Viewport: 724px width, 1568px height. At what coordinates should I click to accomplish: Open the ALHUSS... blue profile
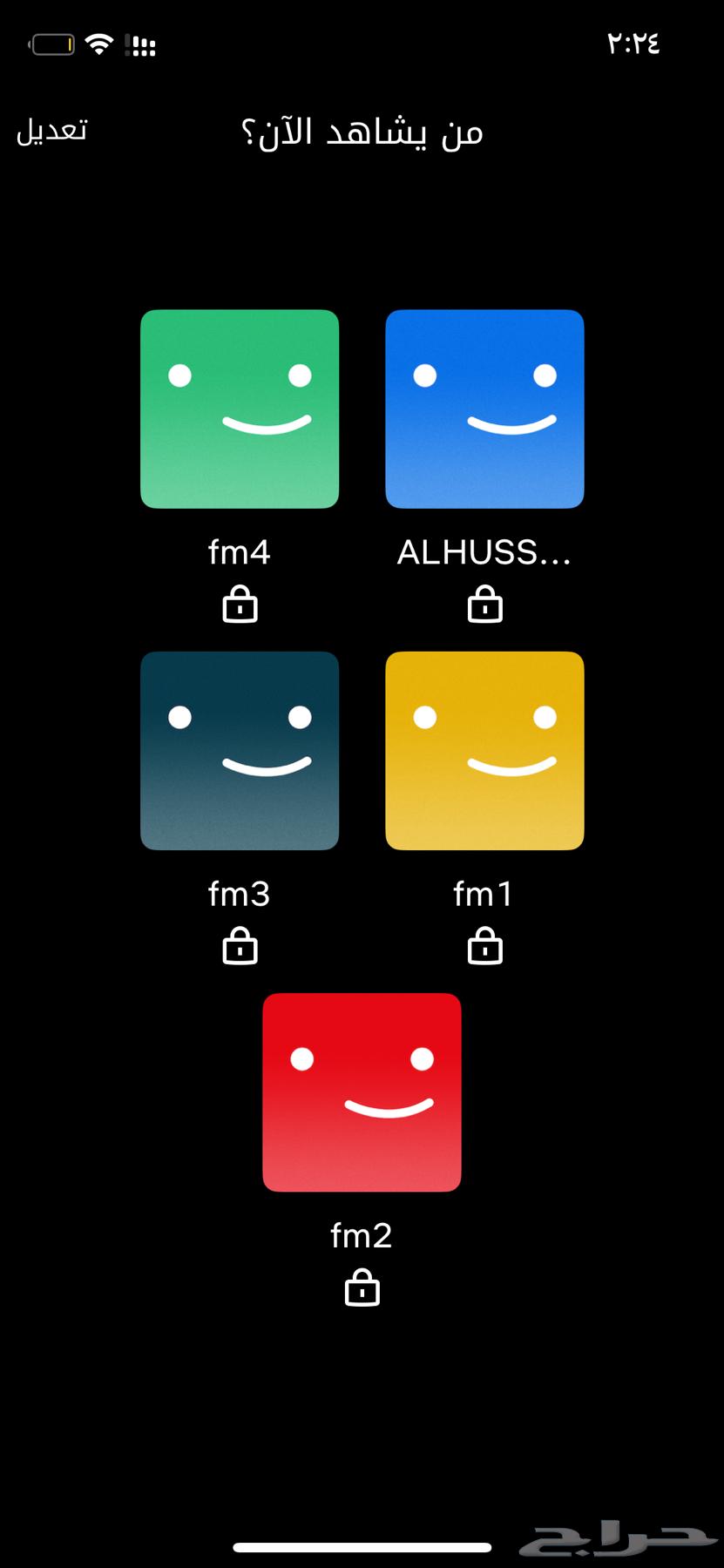484,409
